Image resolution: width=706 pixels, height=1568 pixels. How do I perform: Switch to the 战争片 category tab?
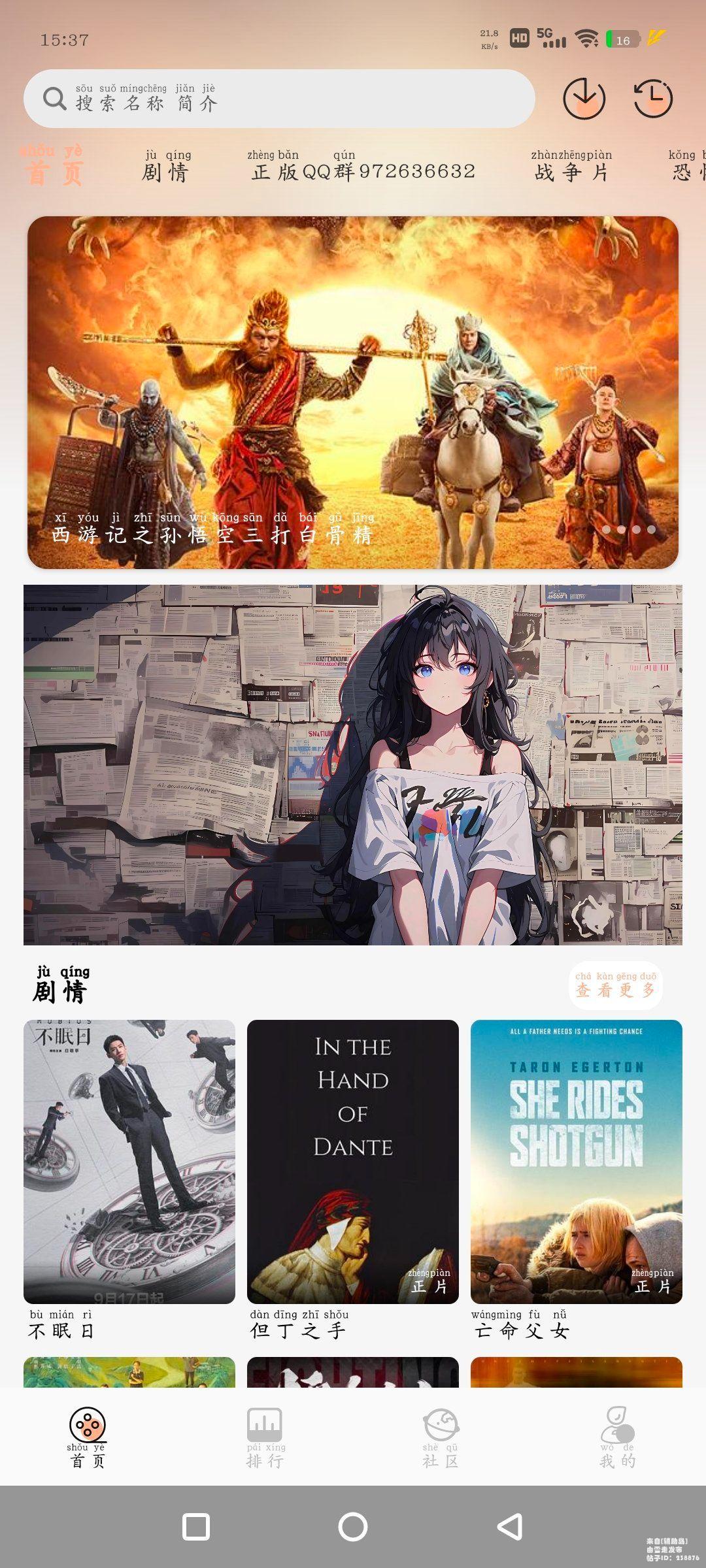coord(571,167)
